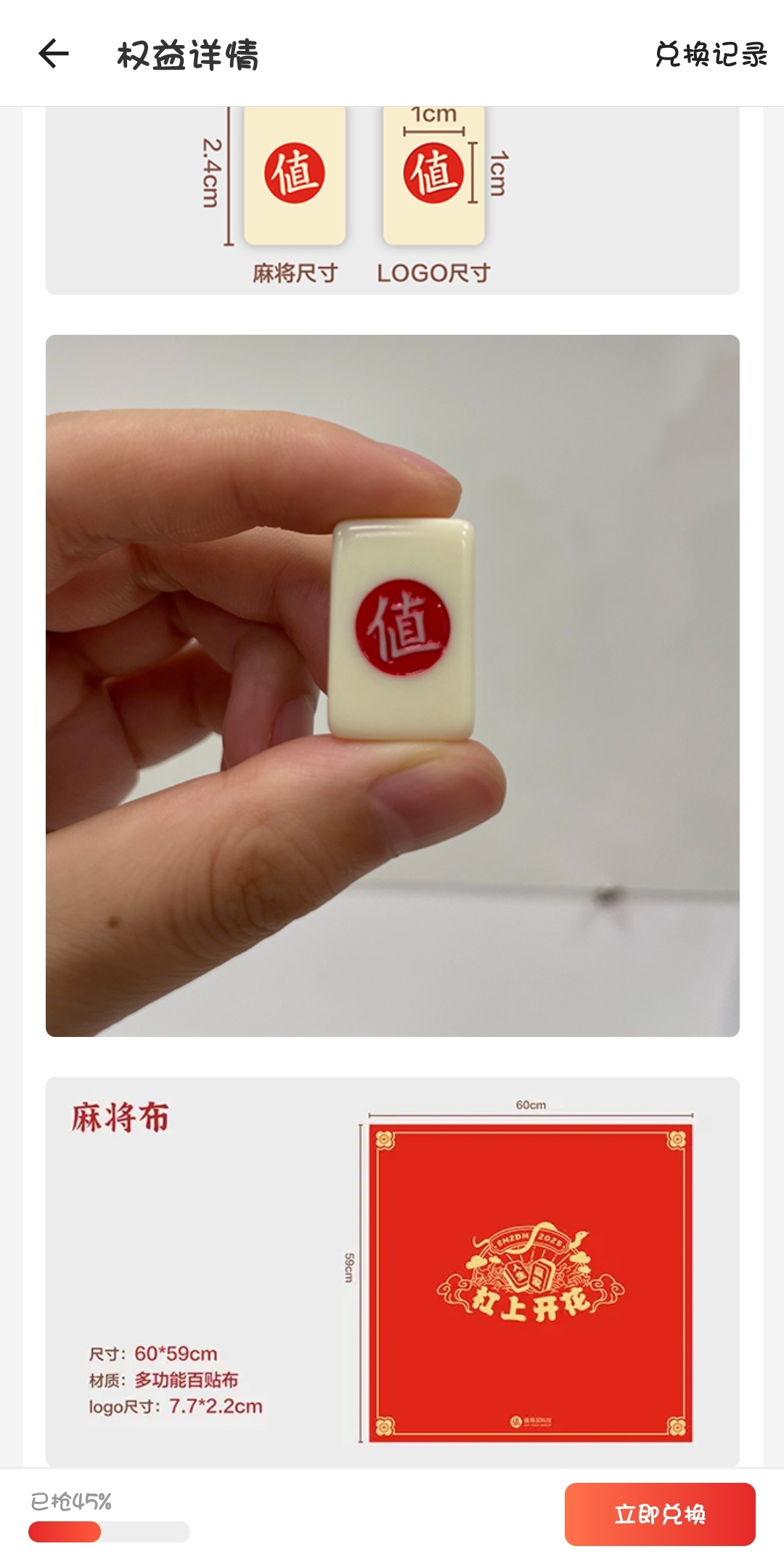Image resolution: width=784 pixels, height=1562 pixels.
Task: Tap 立即兑换 to redeem now
Action: click(x=659, y=1514)
